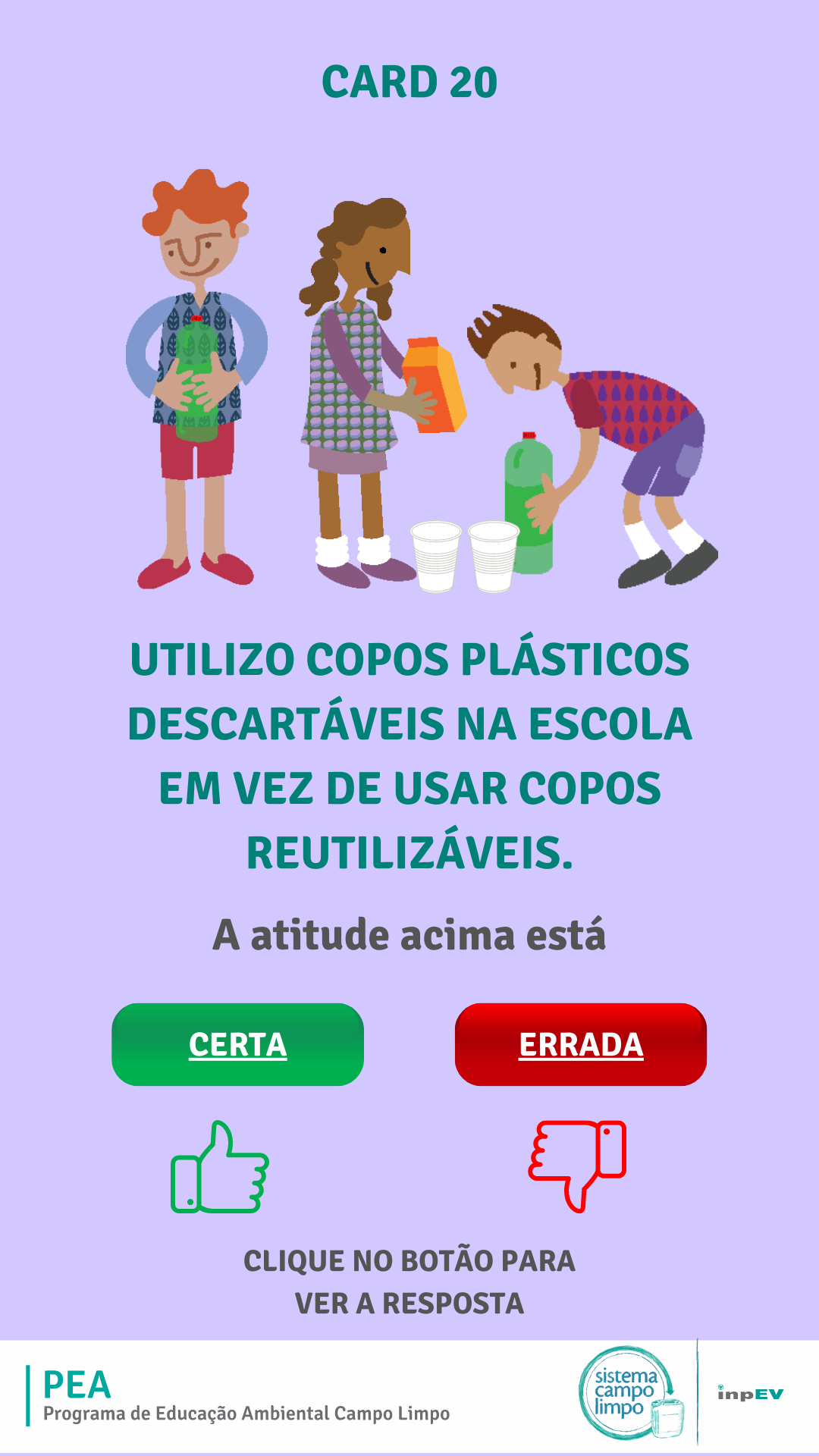Choose the red ERRADA button
The image size is (819, 1456).
pyautogui.click(x=581, y=1044)
